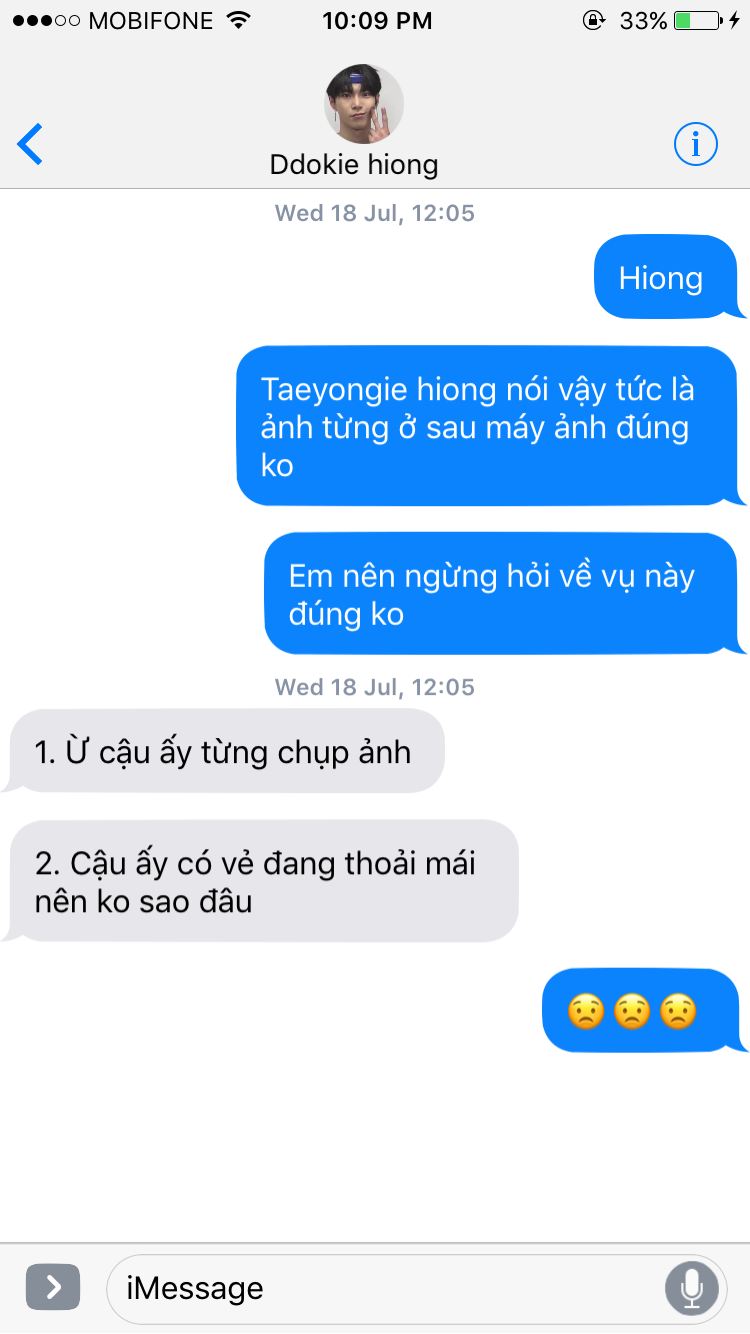Tap the microphone to record audio
Screen dimensions: 750x1334
(692, 1288)
